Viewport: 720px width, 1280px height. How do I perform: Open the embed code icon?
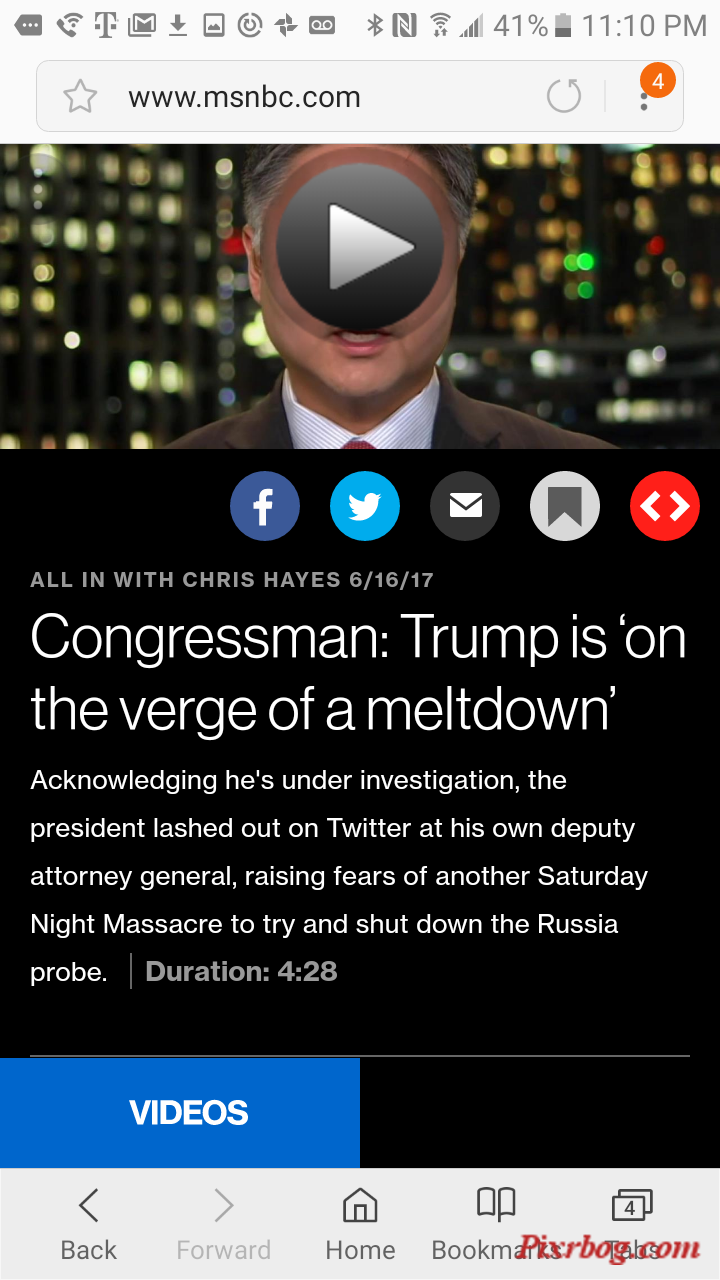pyautogui.click(x=665, y=507)
